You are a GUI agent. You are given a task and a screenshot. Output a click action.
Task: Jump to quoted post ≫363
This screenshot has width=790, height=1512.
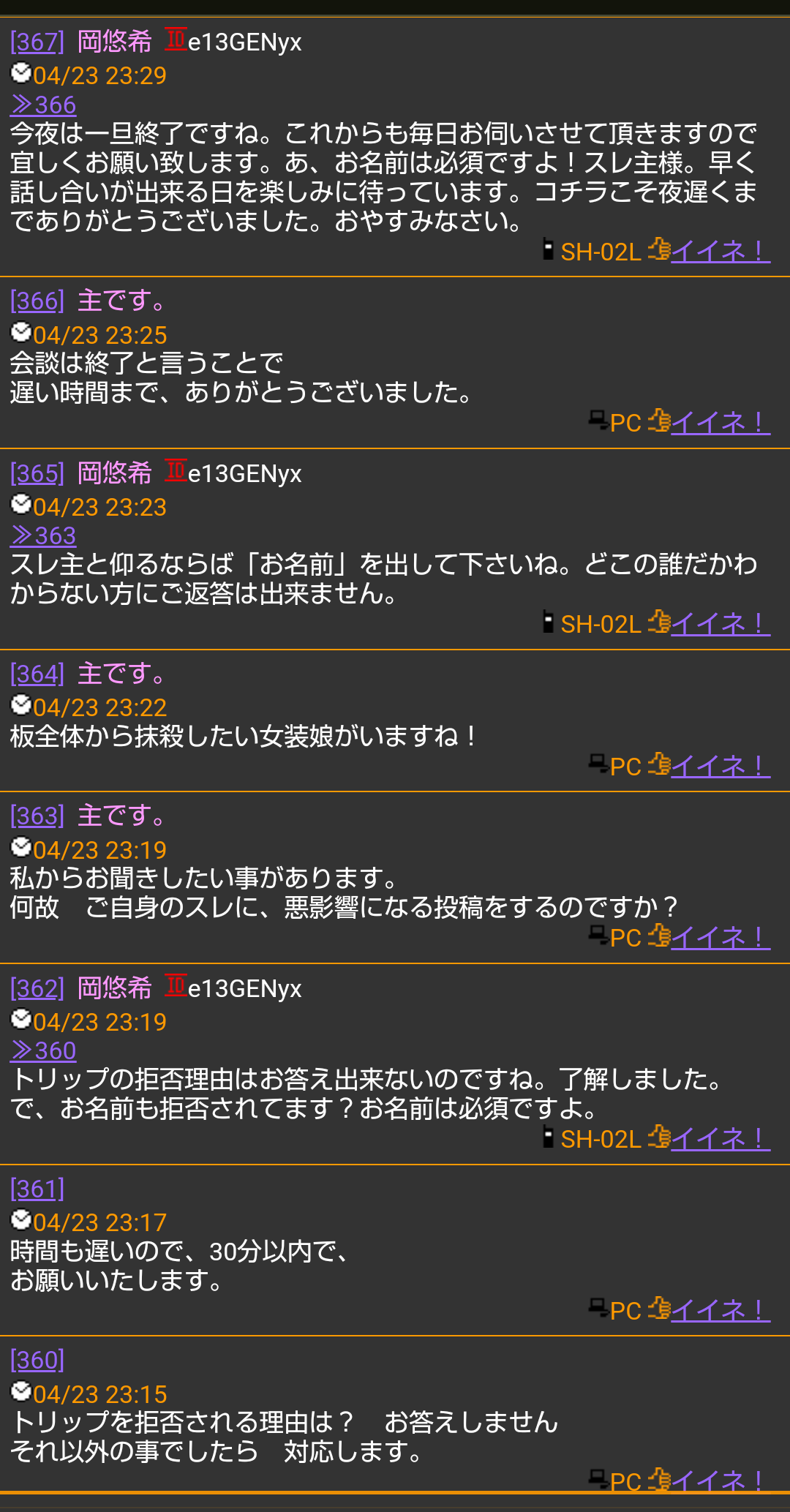pyautogui.click(x=43, y=535)
